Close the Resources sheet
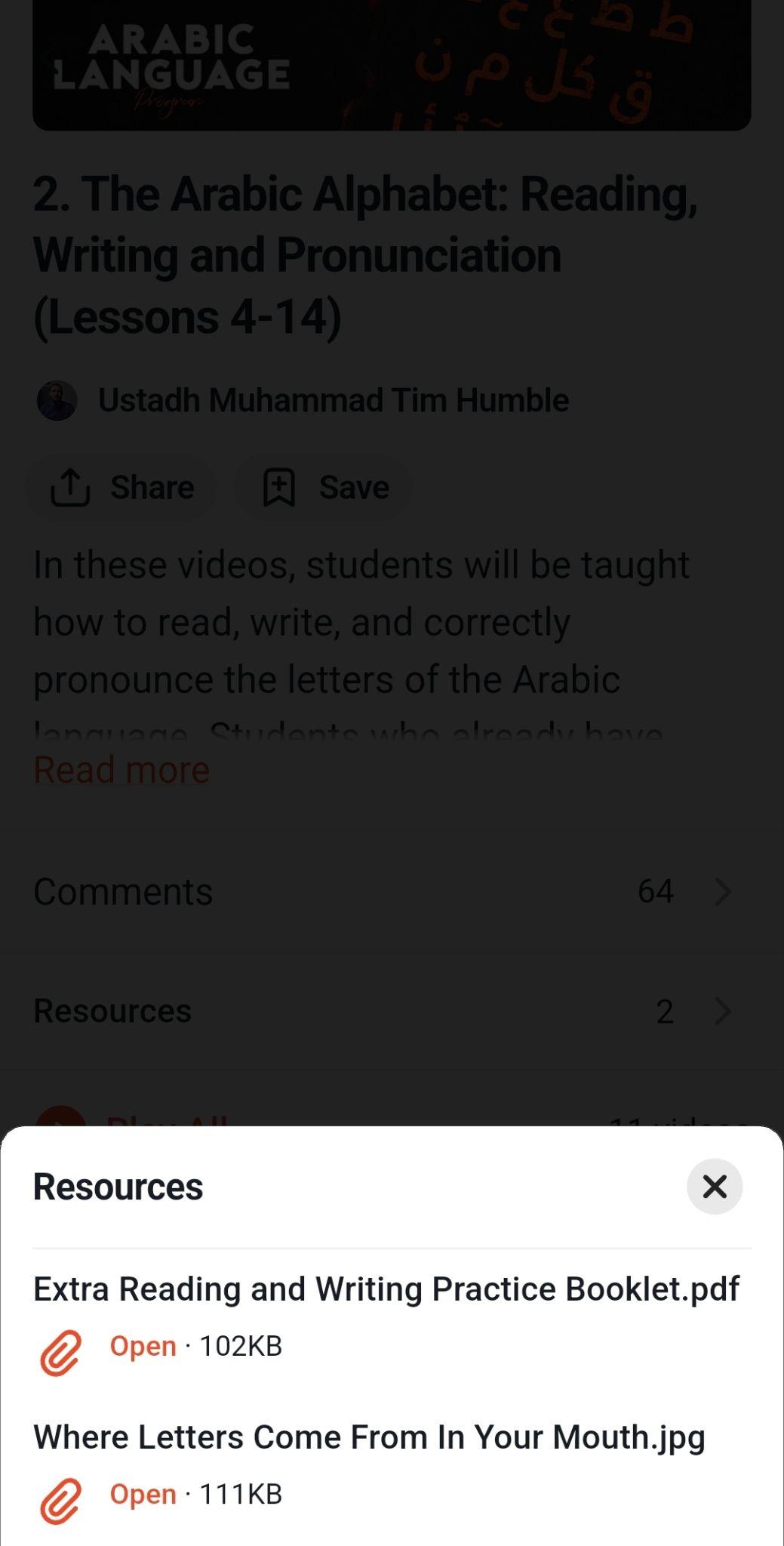The image size is (784, 1546). point(714,1186)
